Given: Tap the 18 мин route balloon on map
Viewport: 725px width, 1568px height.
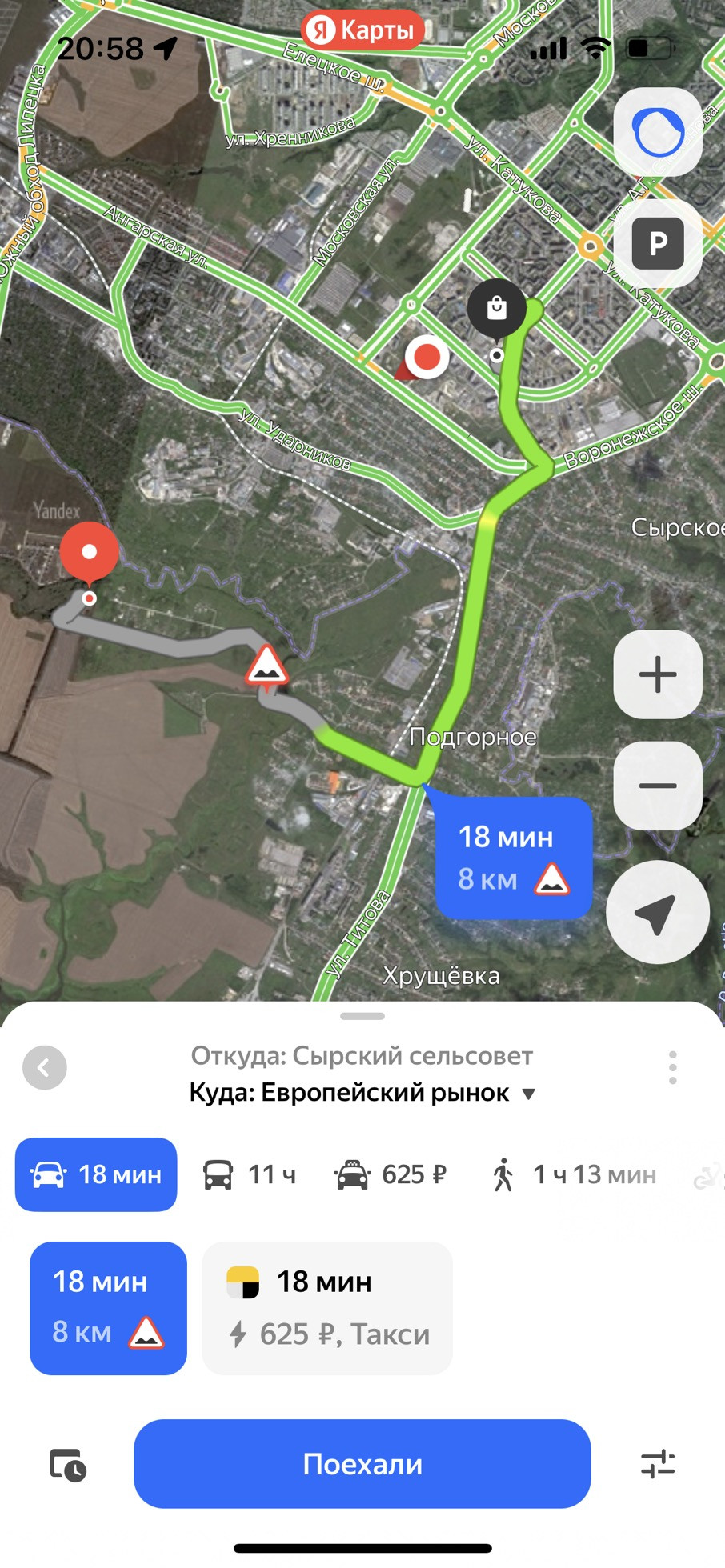Looking at the screenshot, I should point(512,858).
